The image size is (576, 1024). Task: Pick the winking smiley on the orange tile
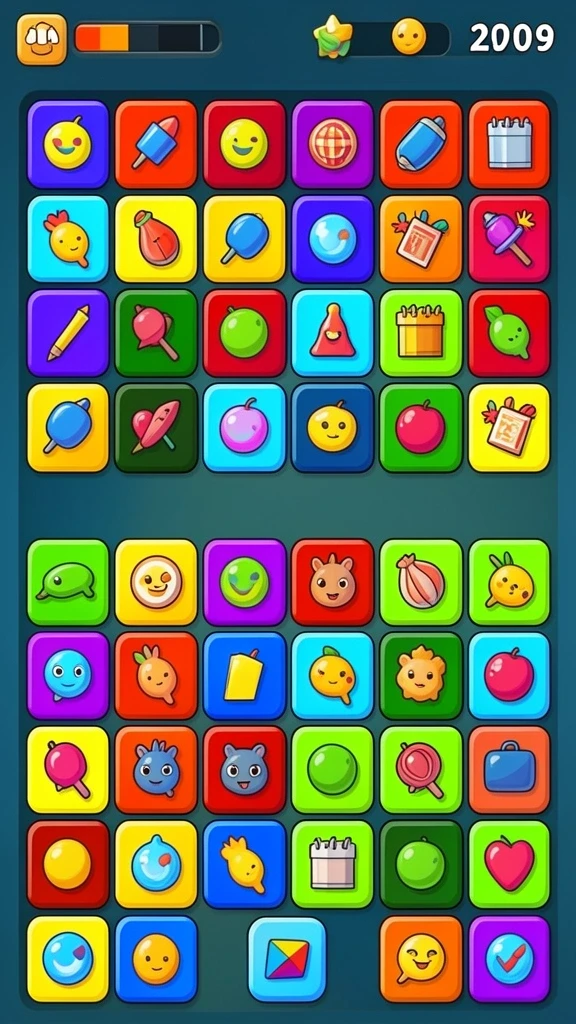[x=421, y=959]
